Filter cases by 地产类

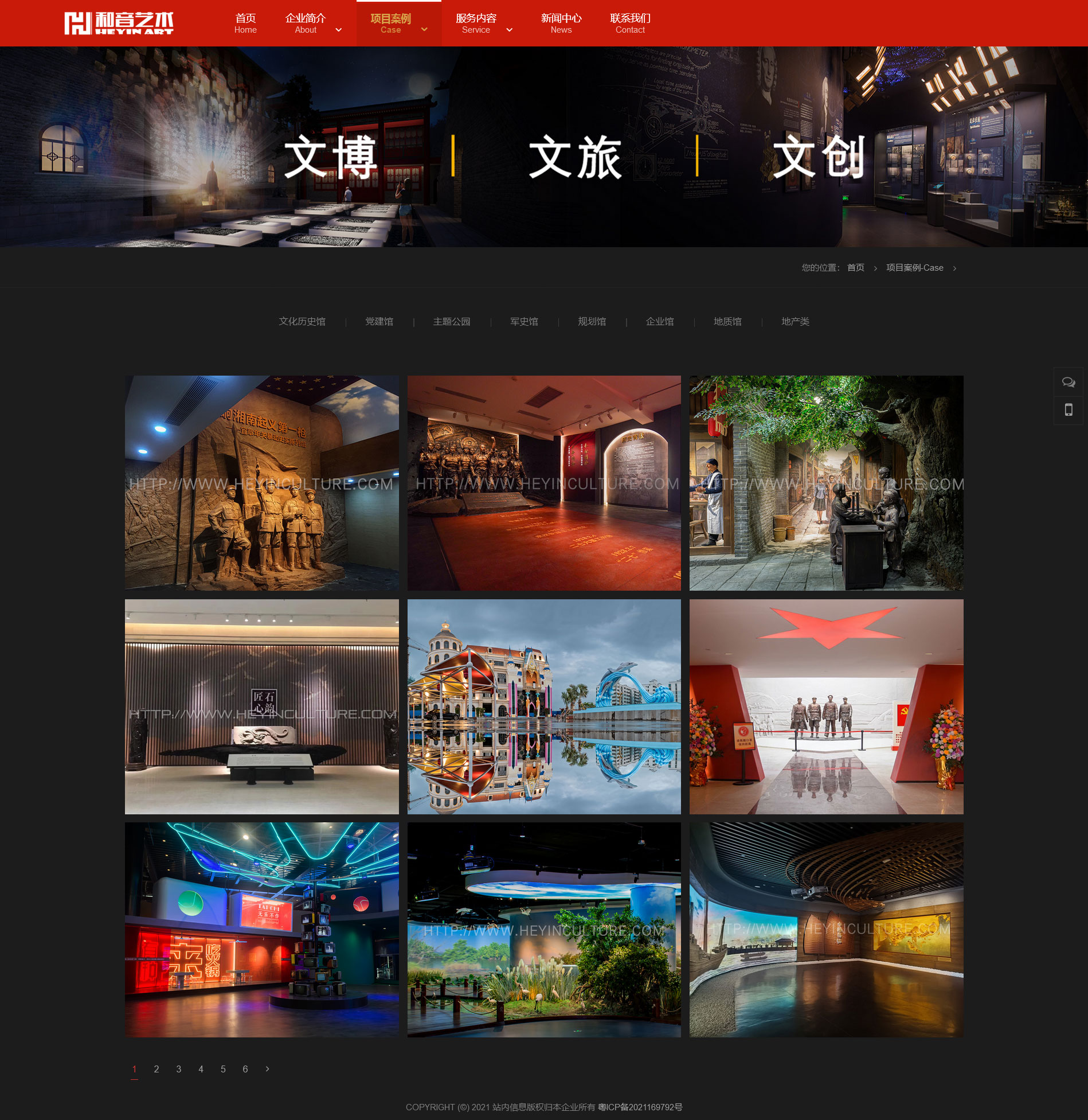795,322
